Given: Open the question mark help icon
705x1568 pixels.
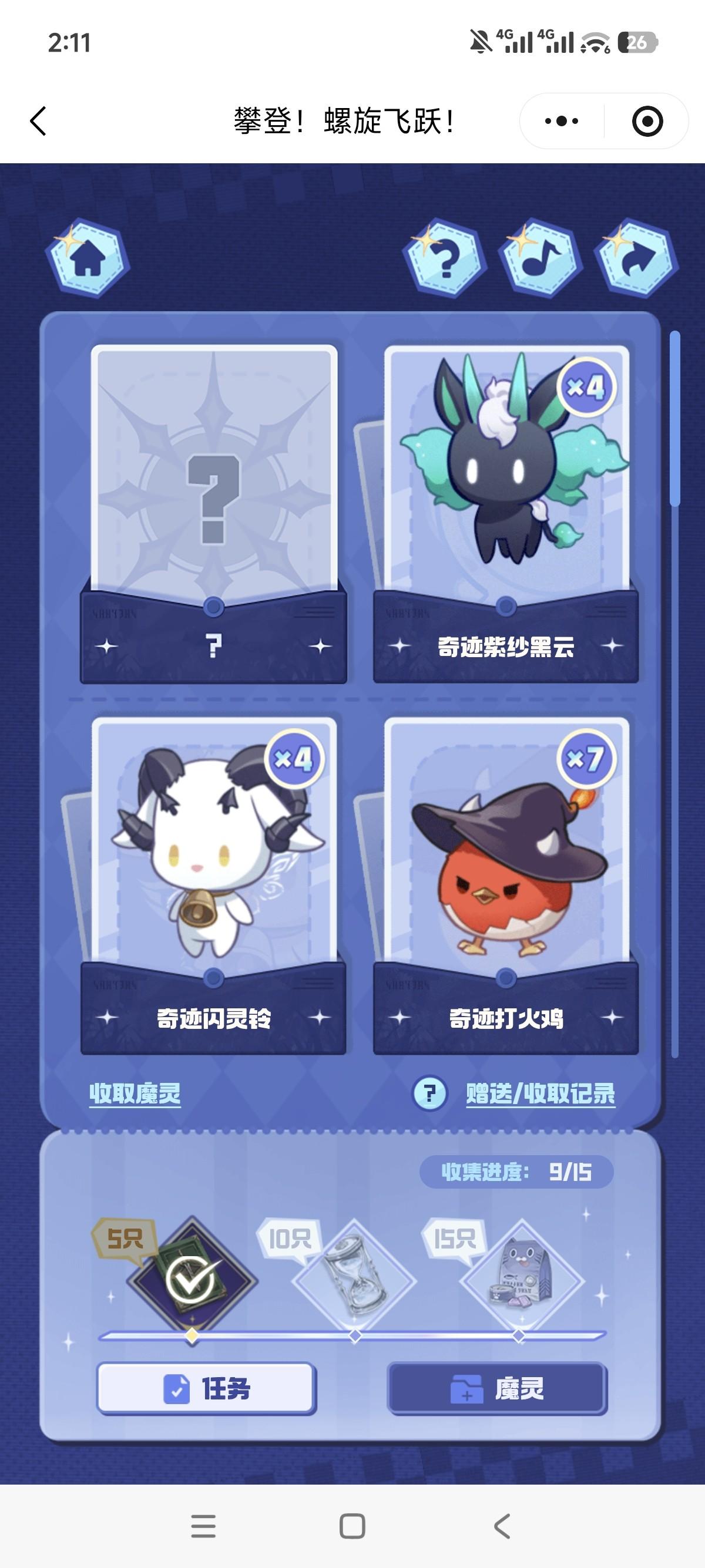Looking at the screenshot, I should pos(444,259).
